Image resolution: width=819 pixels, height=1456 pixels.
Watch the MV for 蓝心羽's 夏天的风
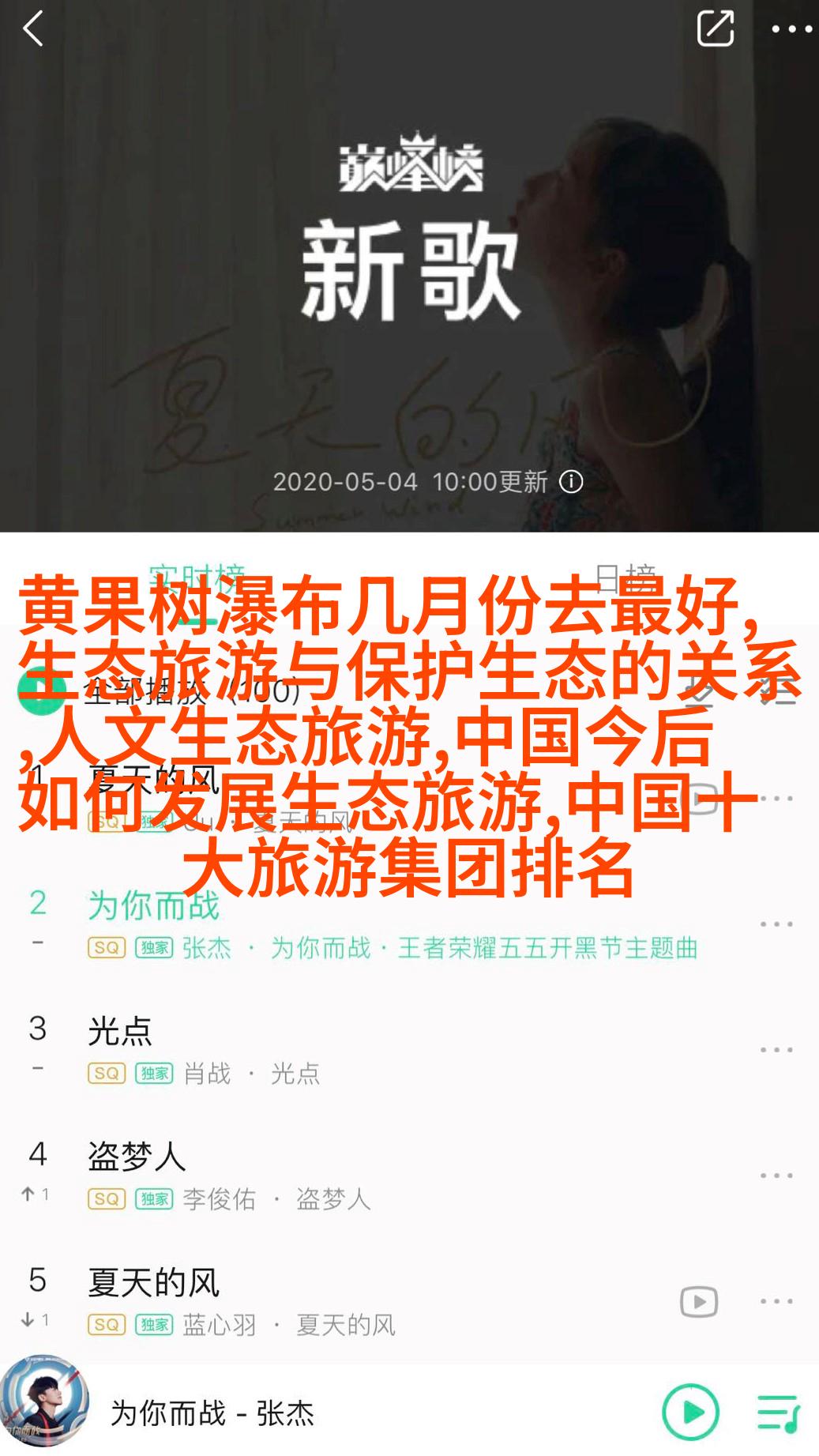(x=699, y=1301)
